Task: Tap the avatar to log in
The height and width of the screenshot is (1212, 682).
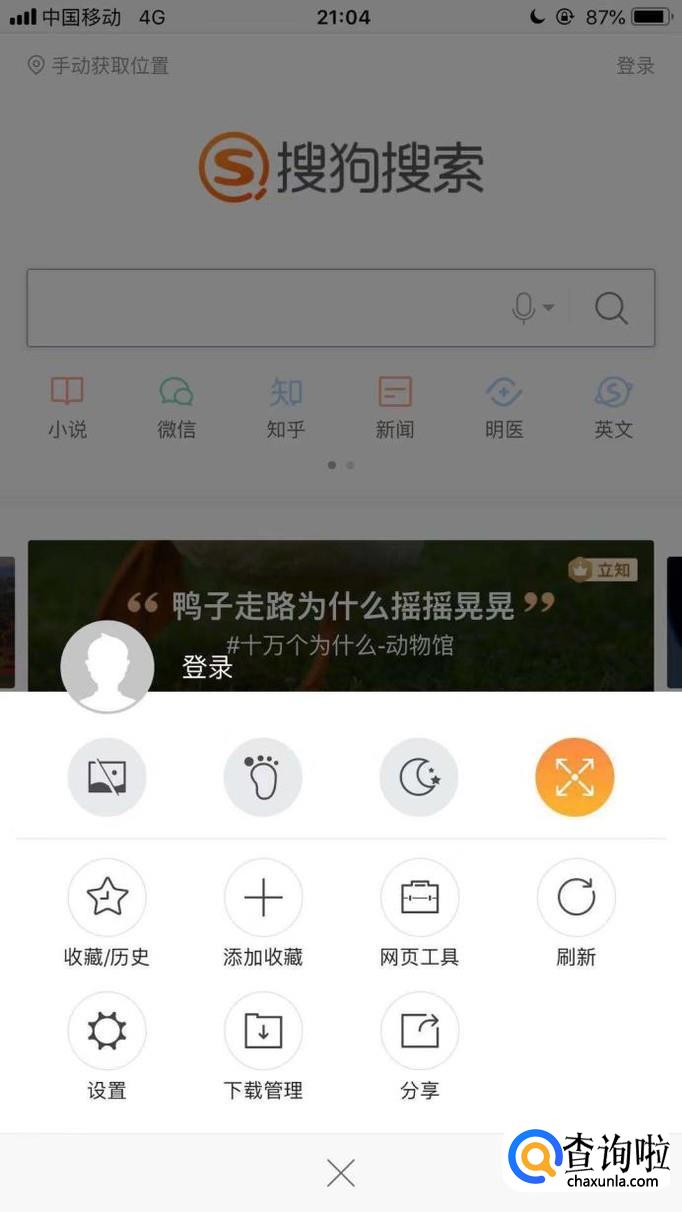Action: pyautogui.click(x=108, y=667)
